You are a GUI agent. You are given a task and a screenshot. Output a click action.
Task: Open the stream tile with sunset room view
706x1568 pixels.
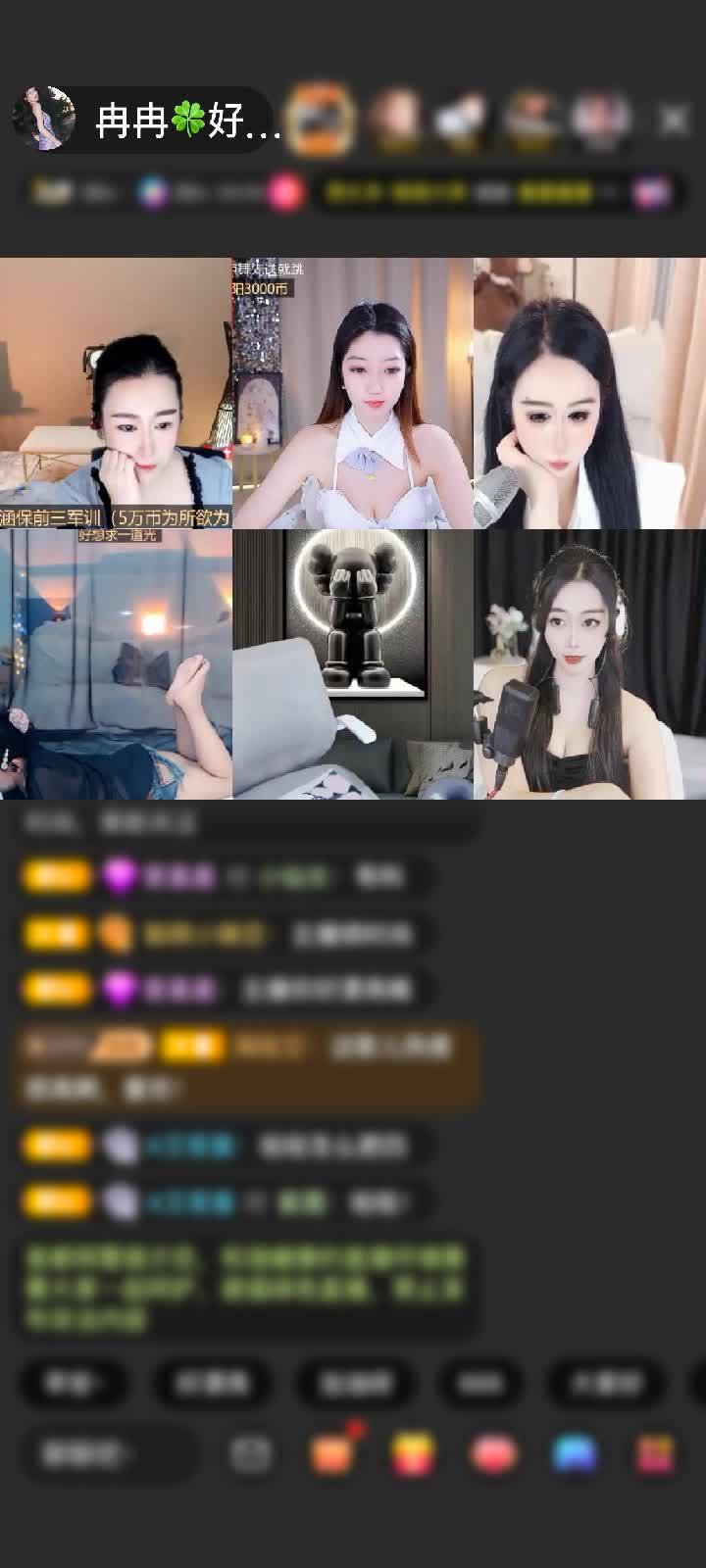[x=116, y=664]
